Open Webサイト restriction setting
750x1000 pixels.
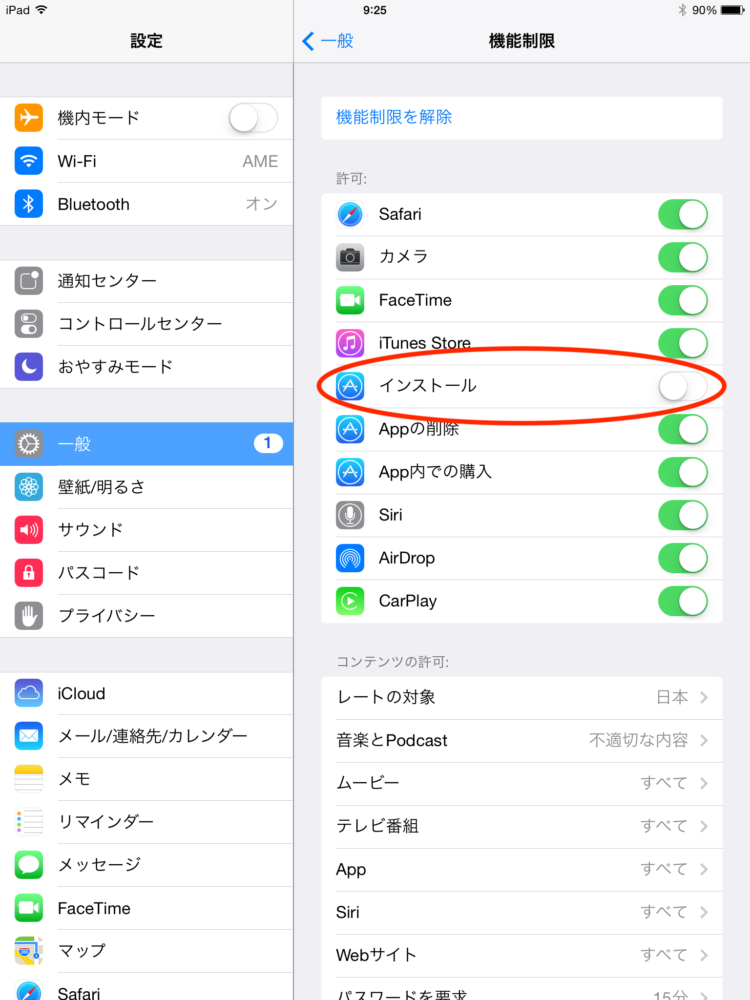coord(521,955)
